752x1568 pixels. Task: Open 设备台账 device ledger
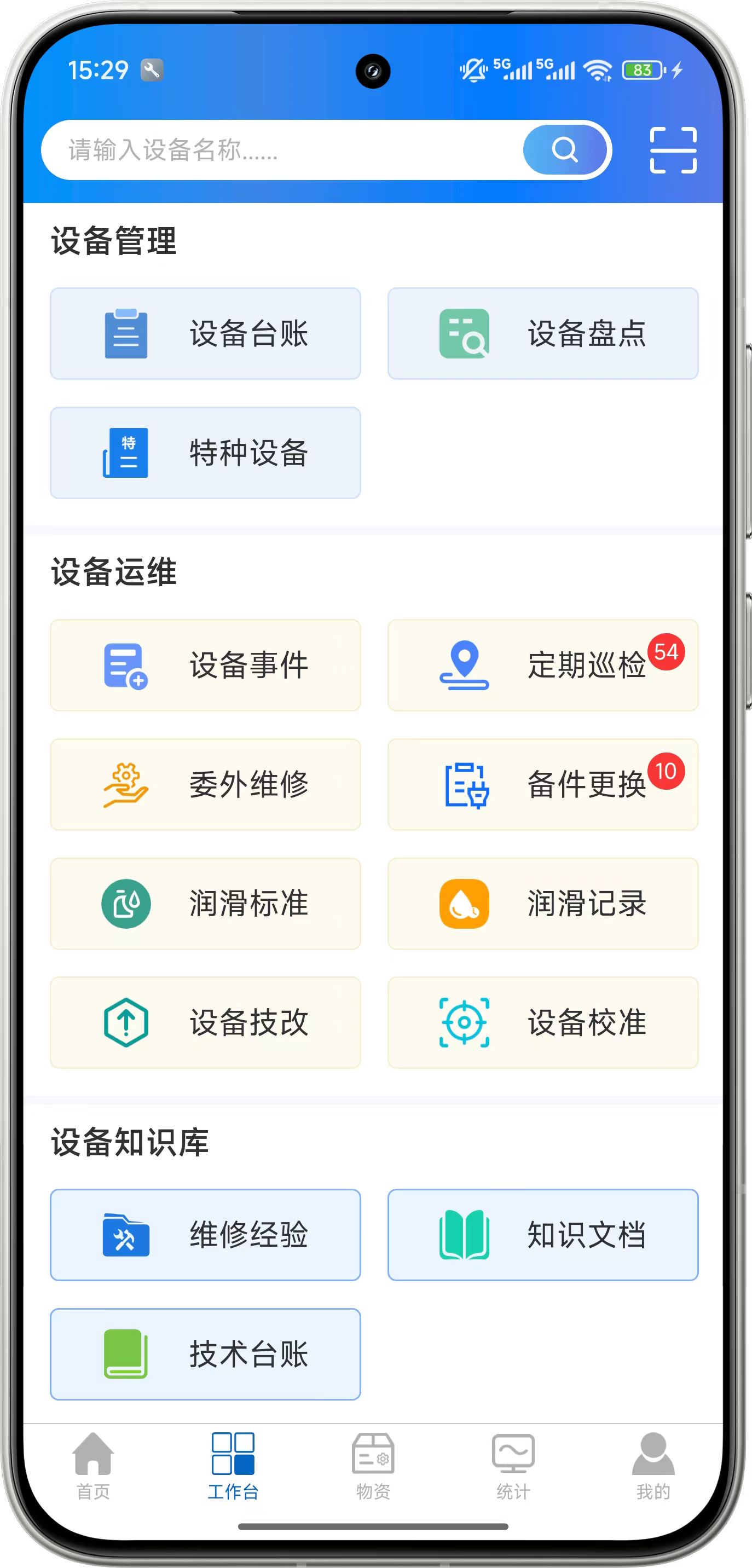click(x=205, y=333)
